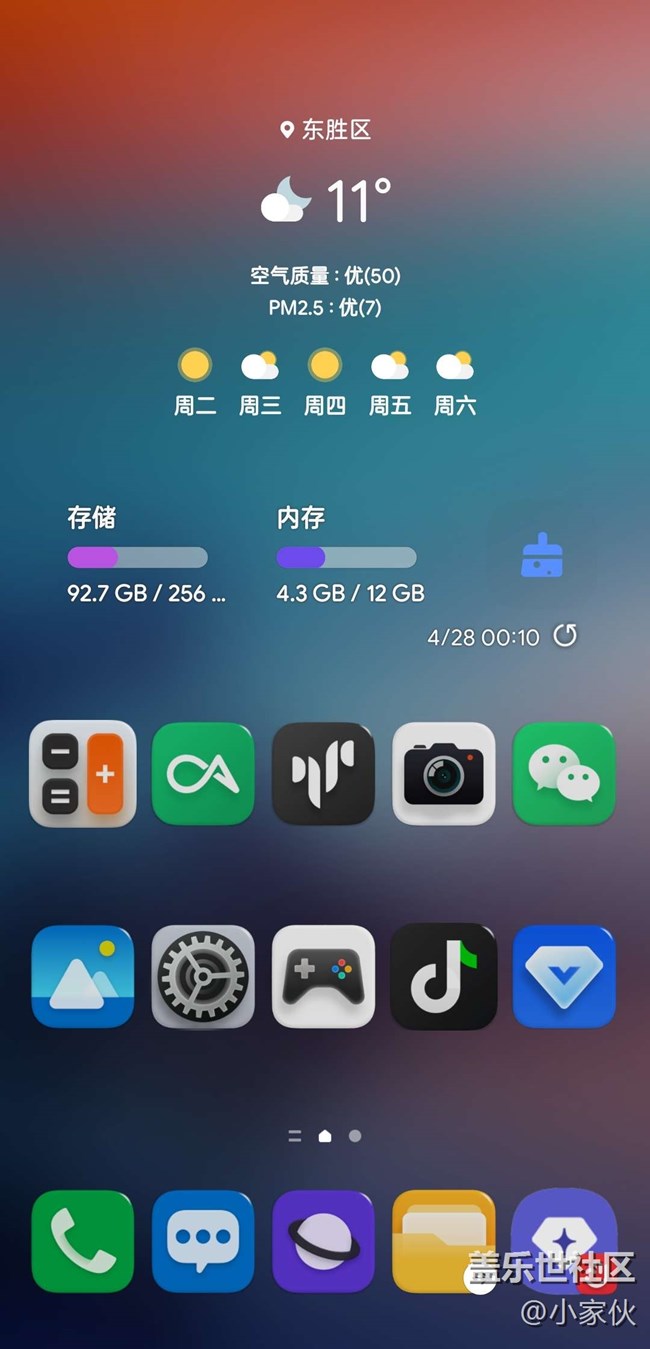The height and width of the screenshot is (1349, 650).
Task: Launch the planet browser app
Action: pos(323,1241)
